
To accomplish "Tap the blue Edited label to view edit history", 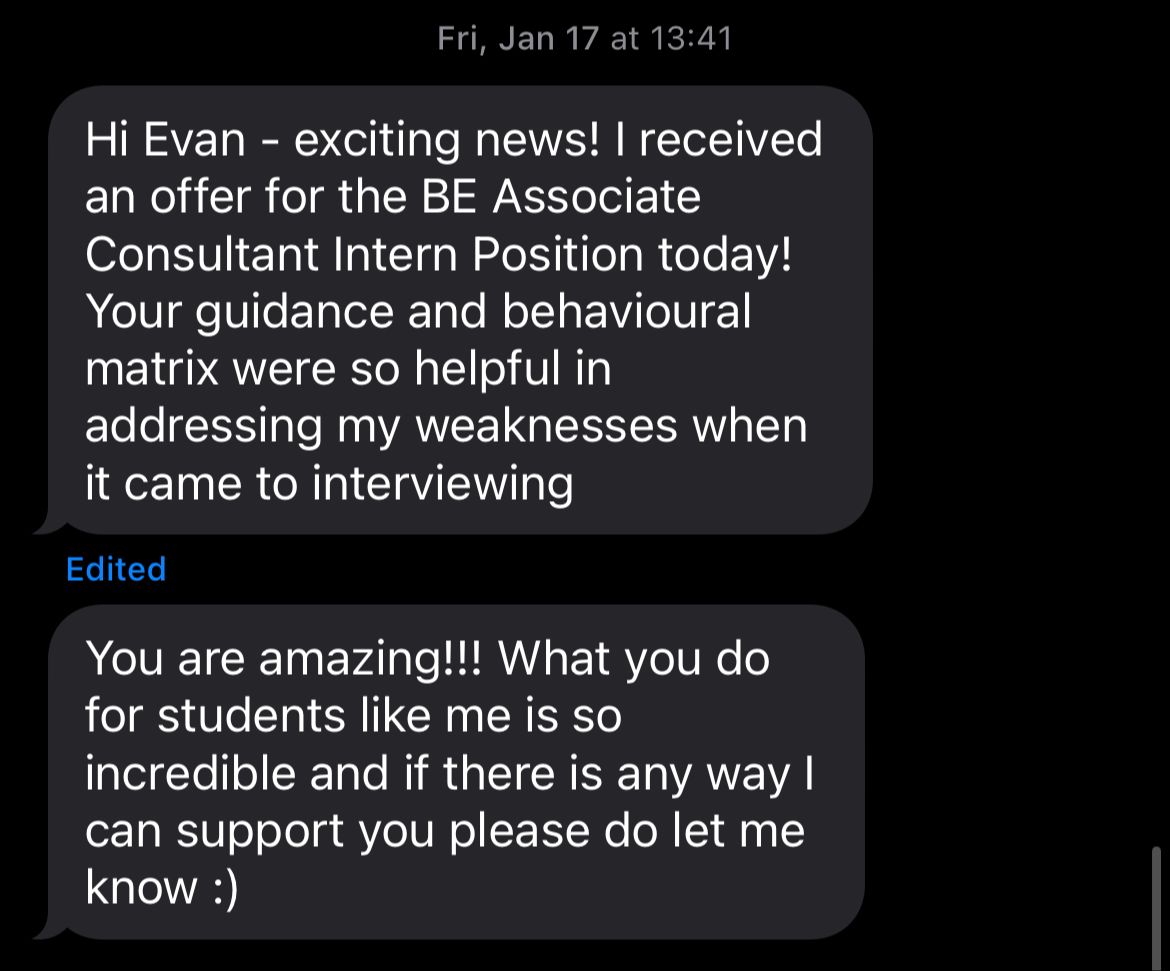I will [115, 569].
